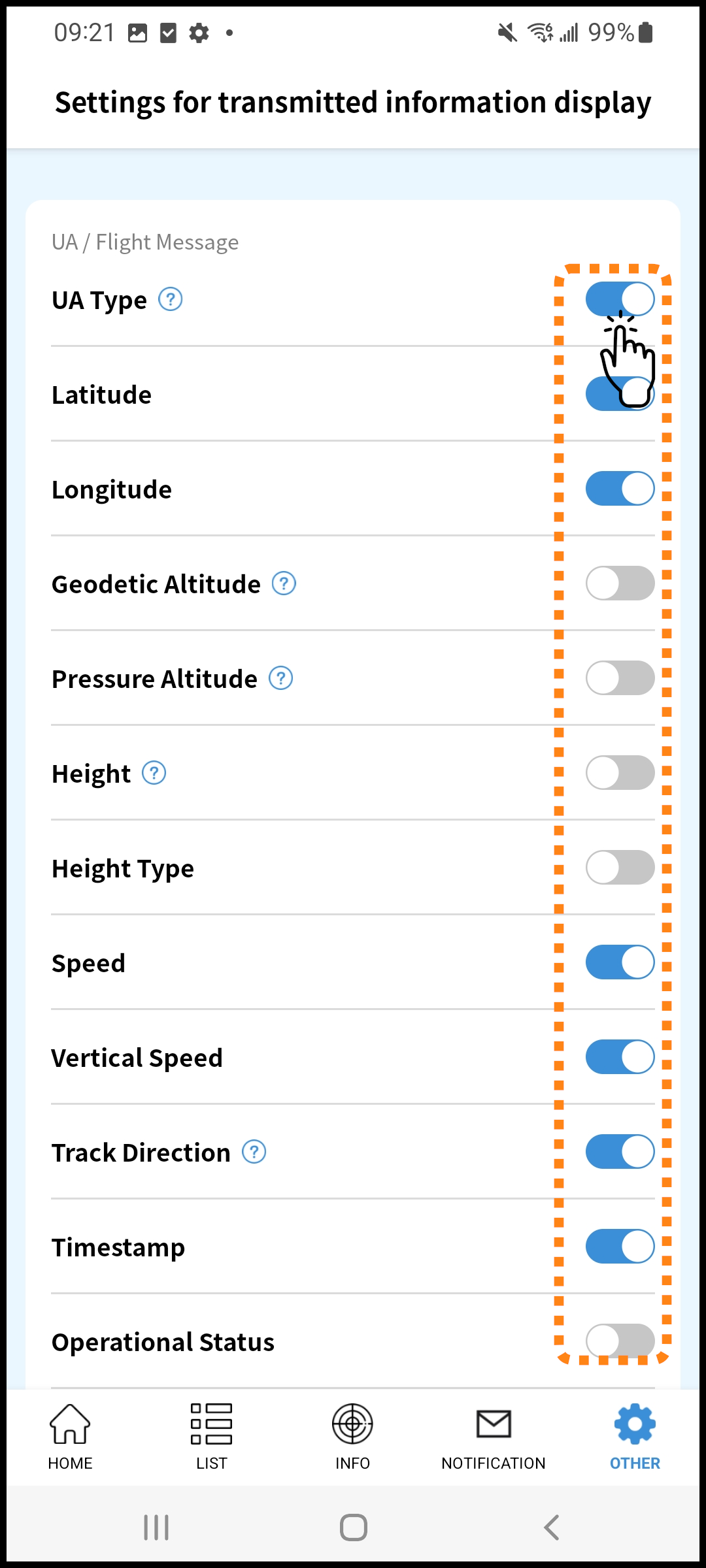This screenshot has width=706, height=1568.
Task: Open the UA Type help icon
Action: click(171, 300)
